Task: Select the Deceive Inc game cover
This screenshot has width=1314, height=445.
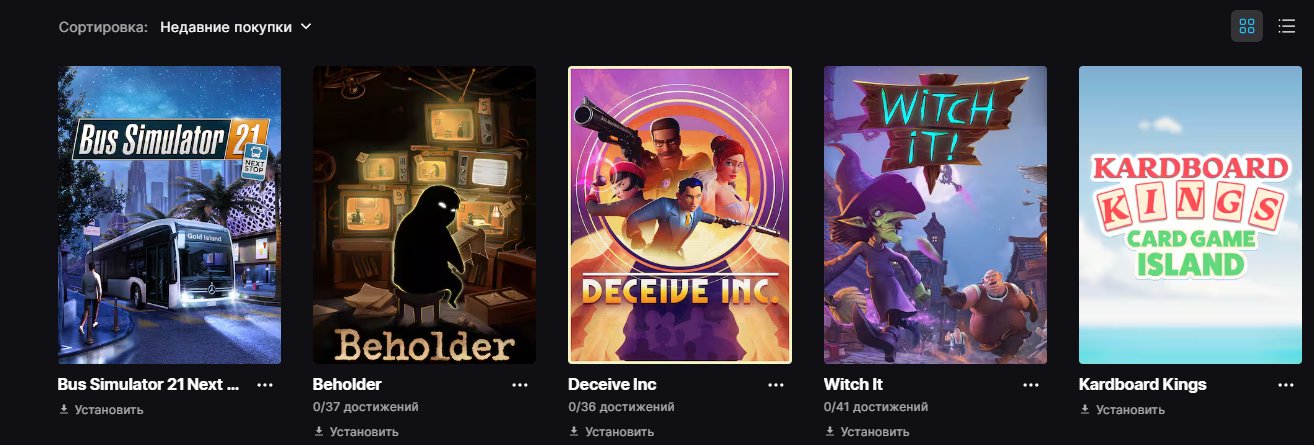Action: pyautogui.click(x=680, y=215)
